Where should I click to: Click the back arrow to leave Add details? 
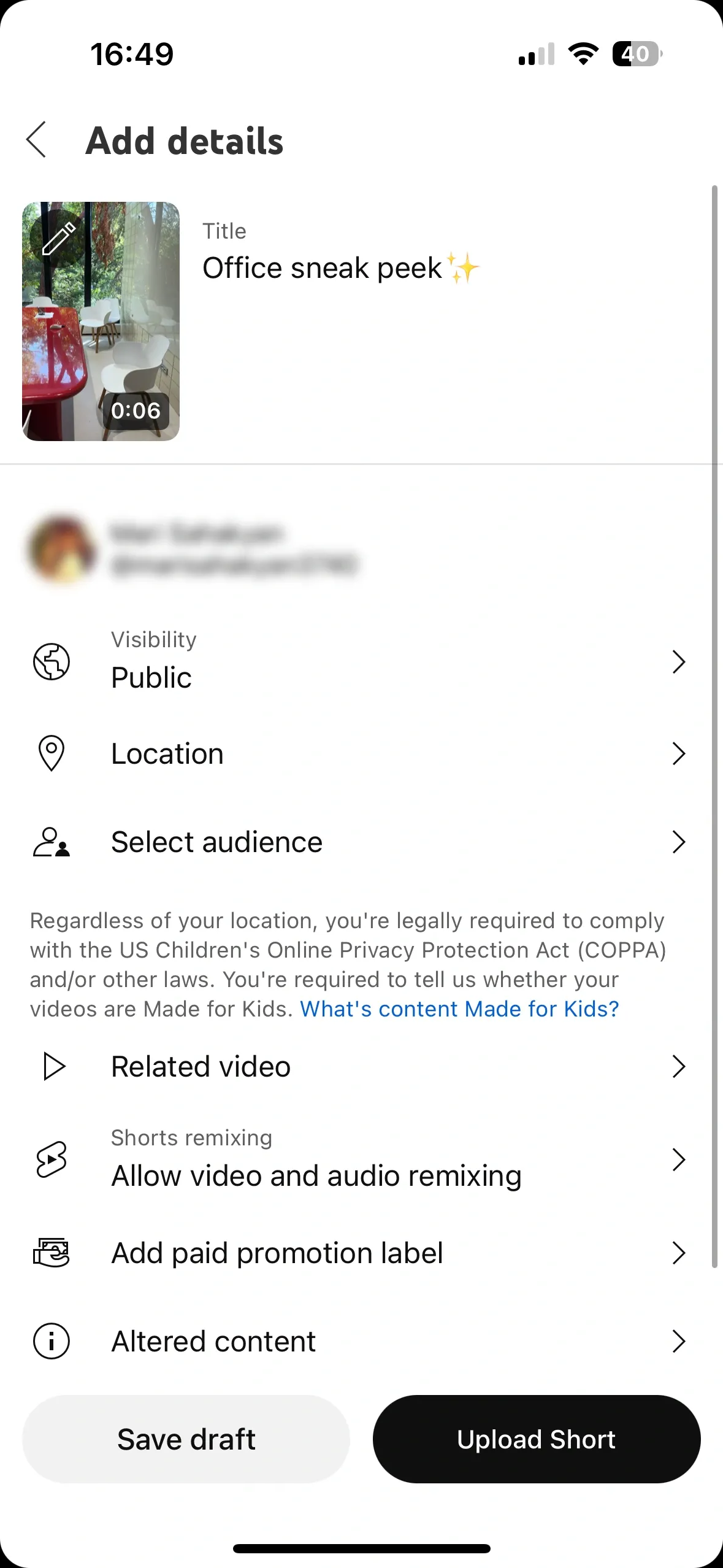(x=37, y=140)
